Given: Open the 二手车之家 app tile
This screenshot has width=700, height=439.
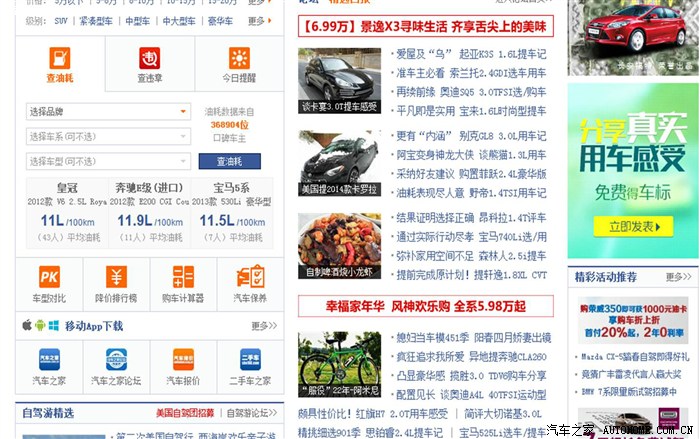Looking at the screenshot, I should pos(250,366).
